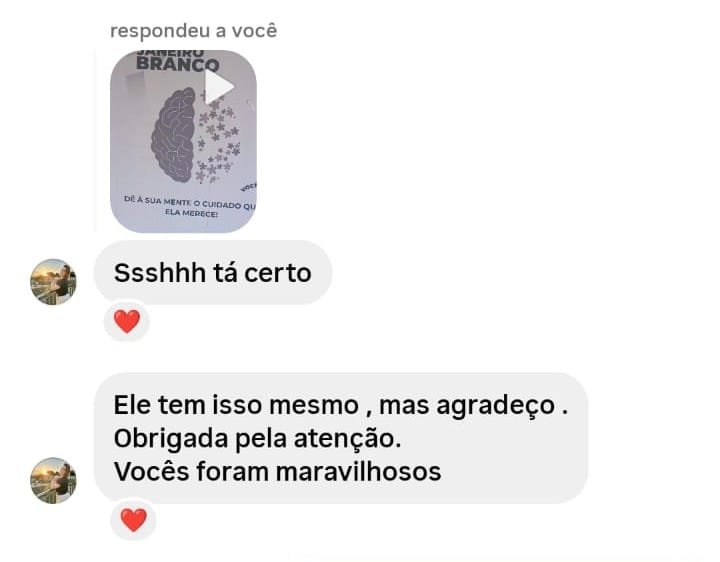Tap the profile photo beside "Vocês foram maravilhosos"
This screenshot has height=562, width=720.
pos(53,480)
